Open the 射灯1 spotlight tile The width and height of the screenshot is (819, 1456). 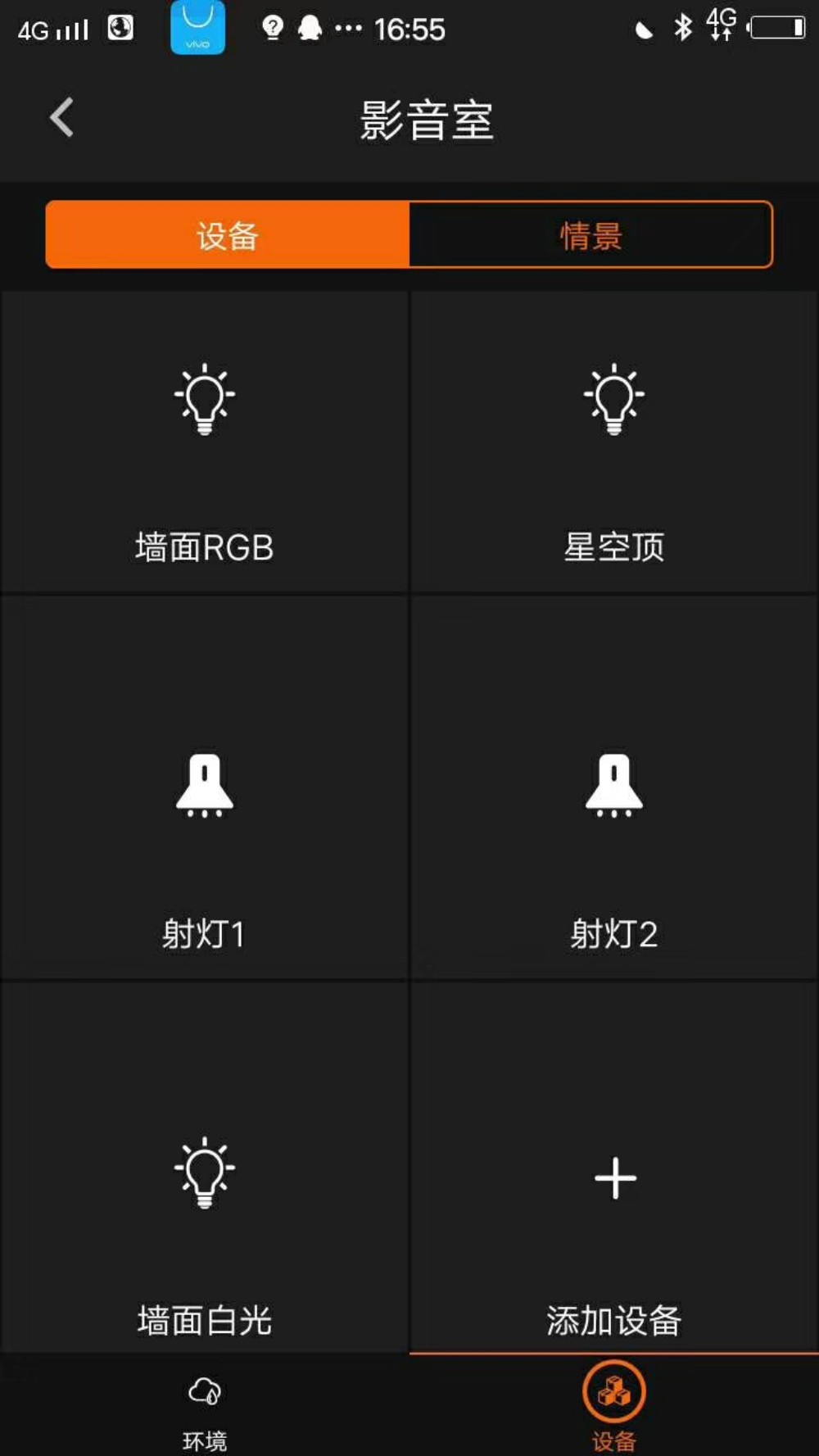coord(204,787)
